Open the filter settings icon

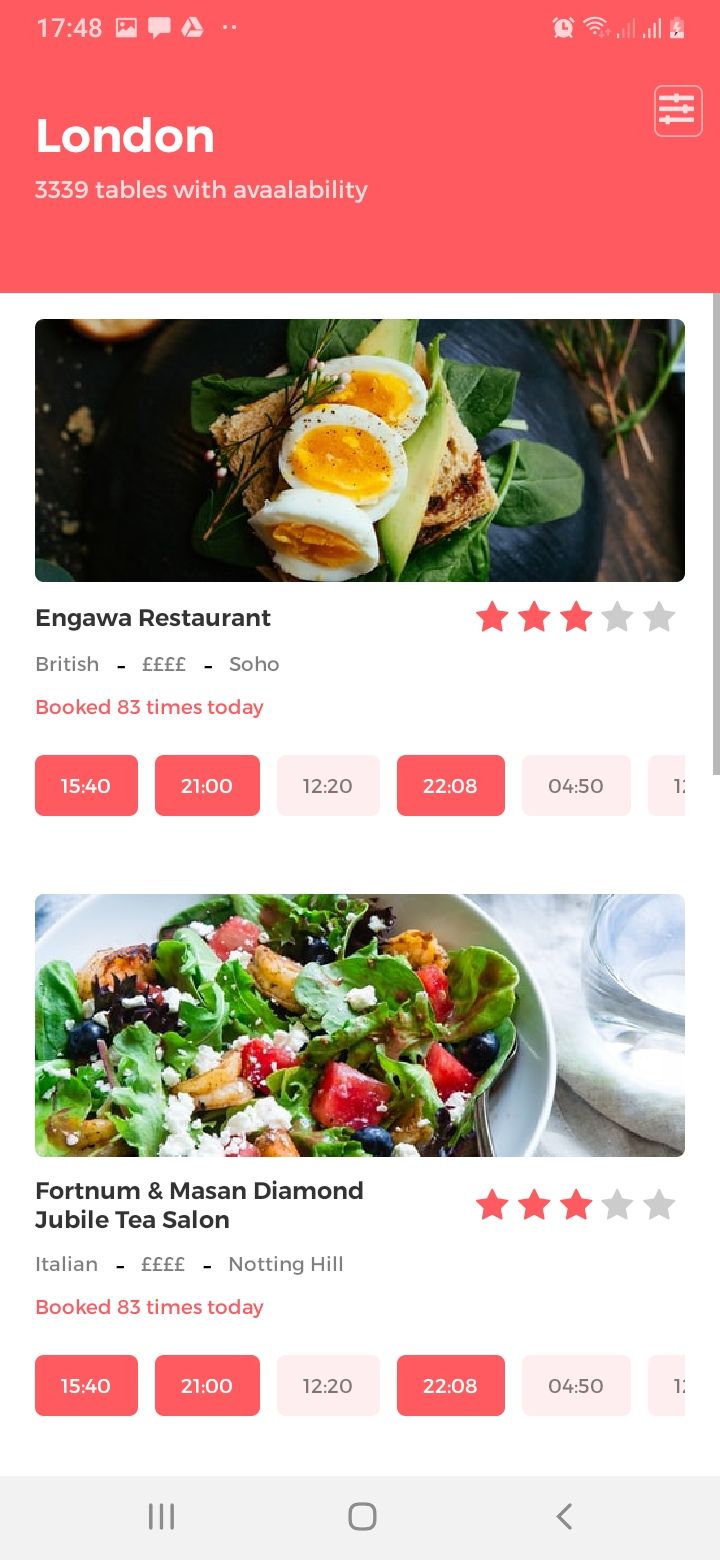678,111
